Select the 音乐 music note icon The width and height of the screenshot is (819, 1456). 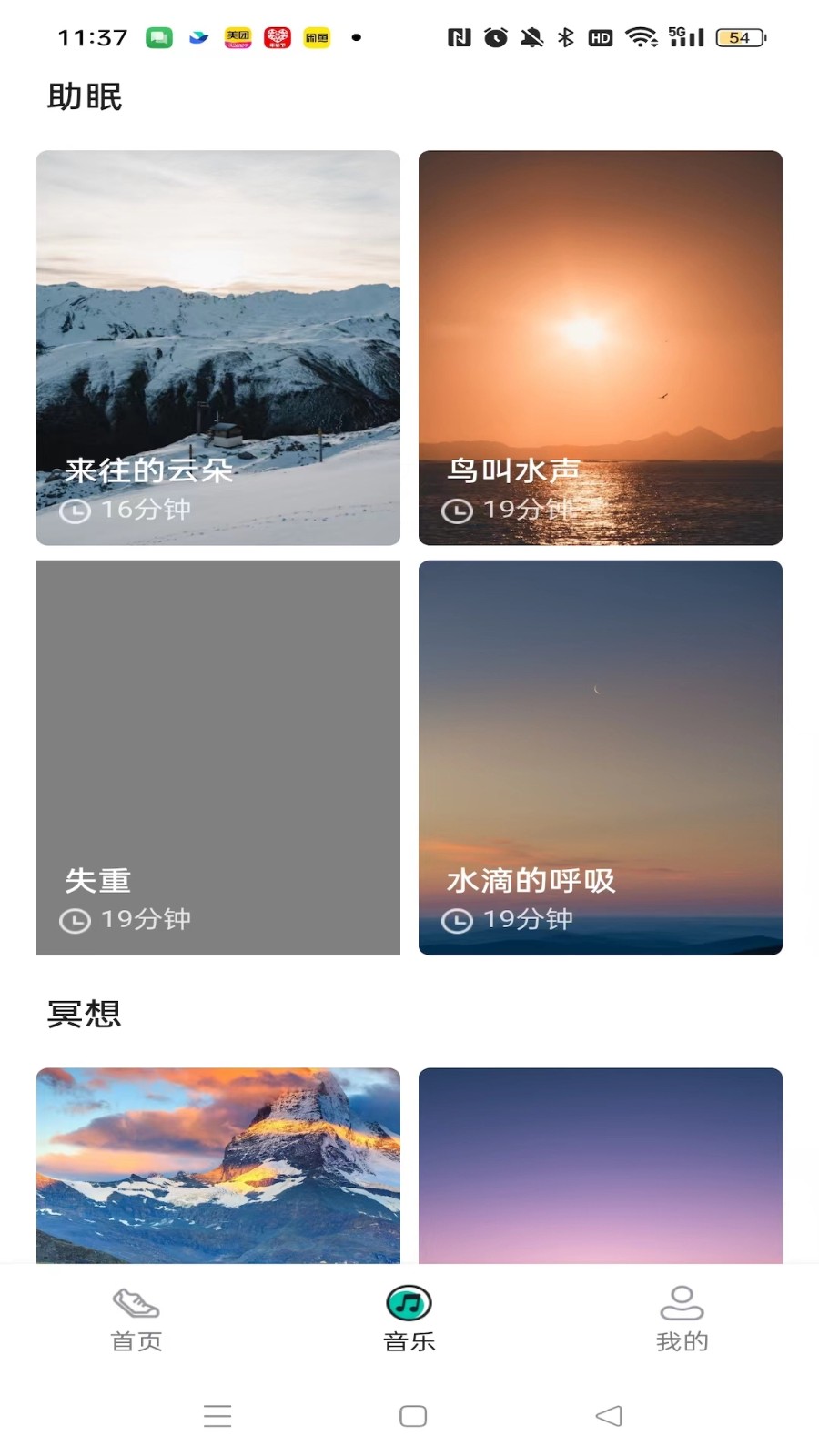coord(409,1303)
